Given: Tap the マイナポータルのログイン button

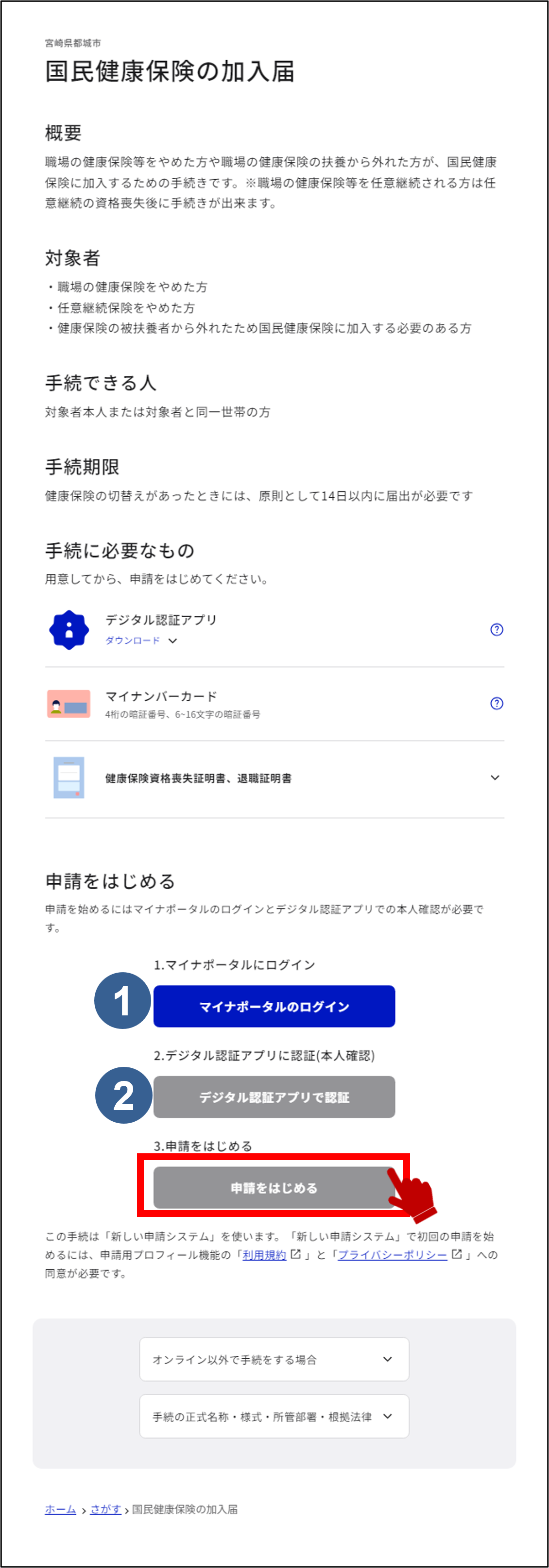Looking at the screenshot, I should pos(274,1006).
